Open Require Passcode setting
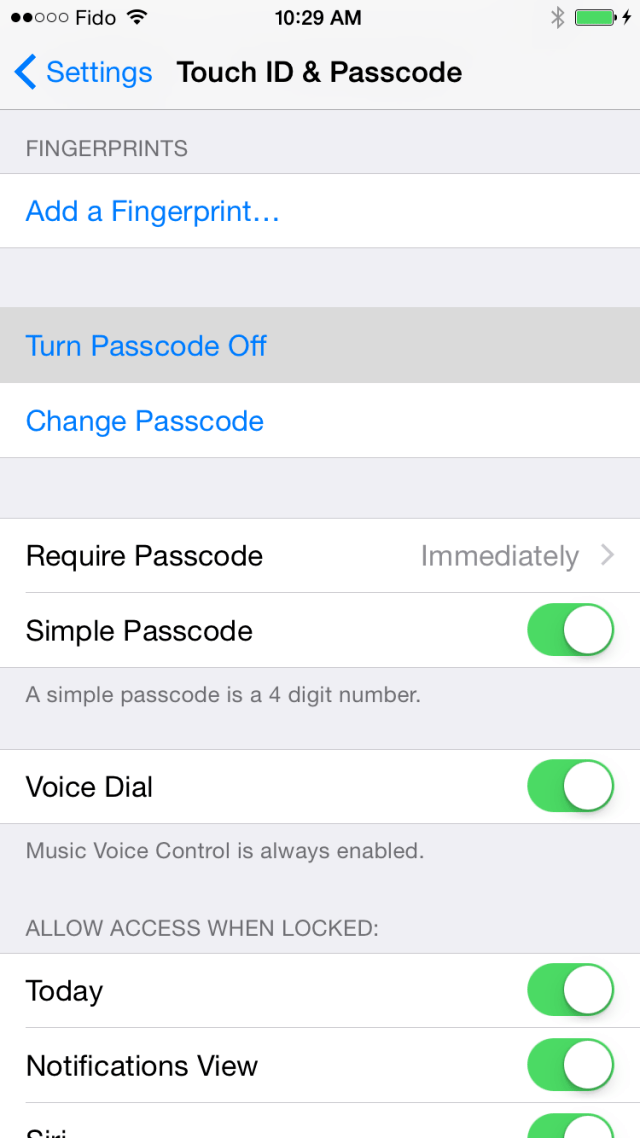Screen dimensions: 640x1138 click(x=320, y=556)
